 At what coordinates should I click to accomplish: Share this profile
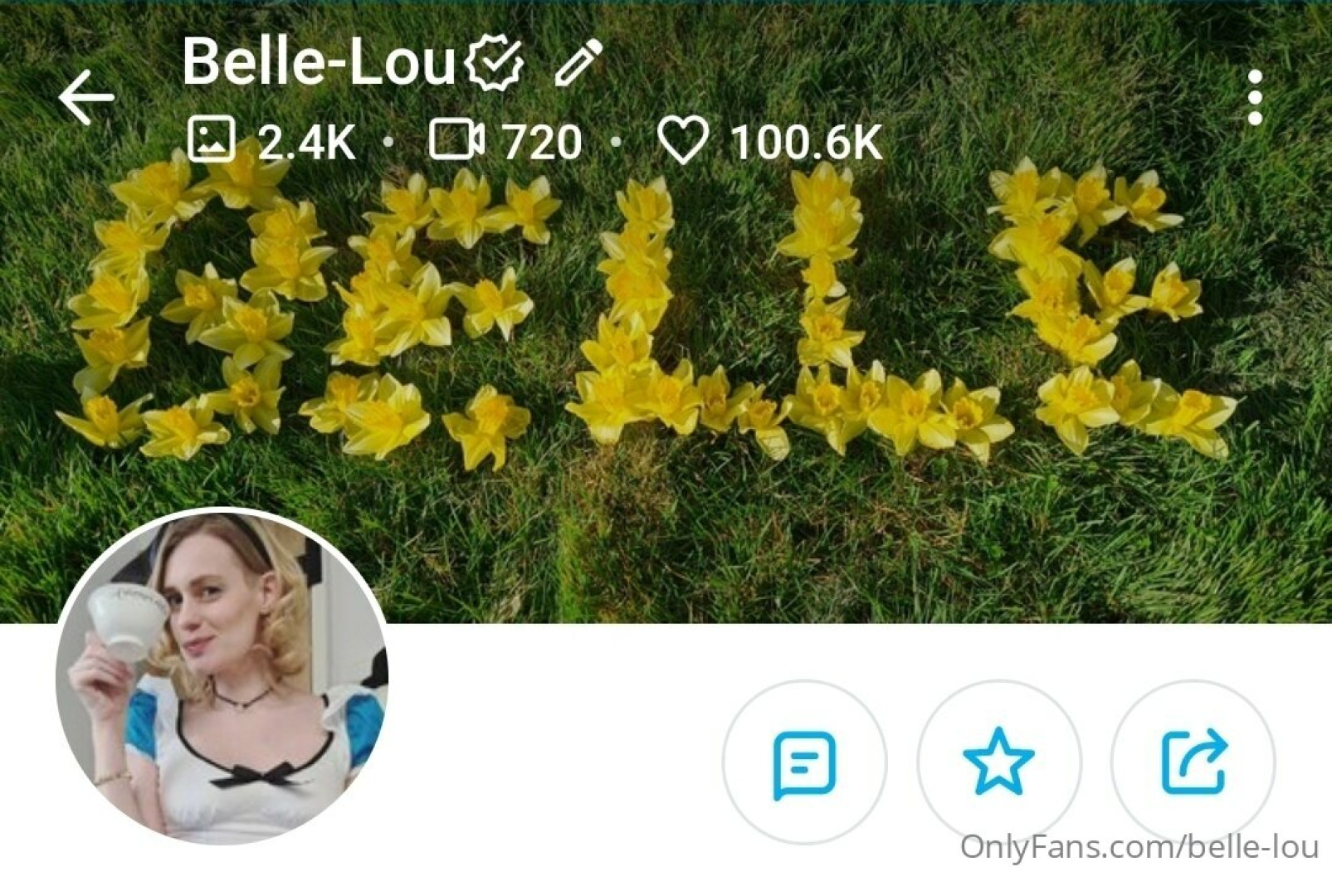click(1193, 762)
